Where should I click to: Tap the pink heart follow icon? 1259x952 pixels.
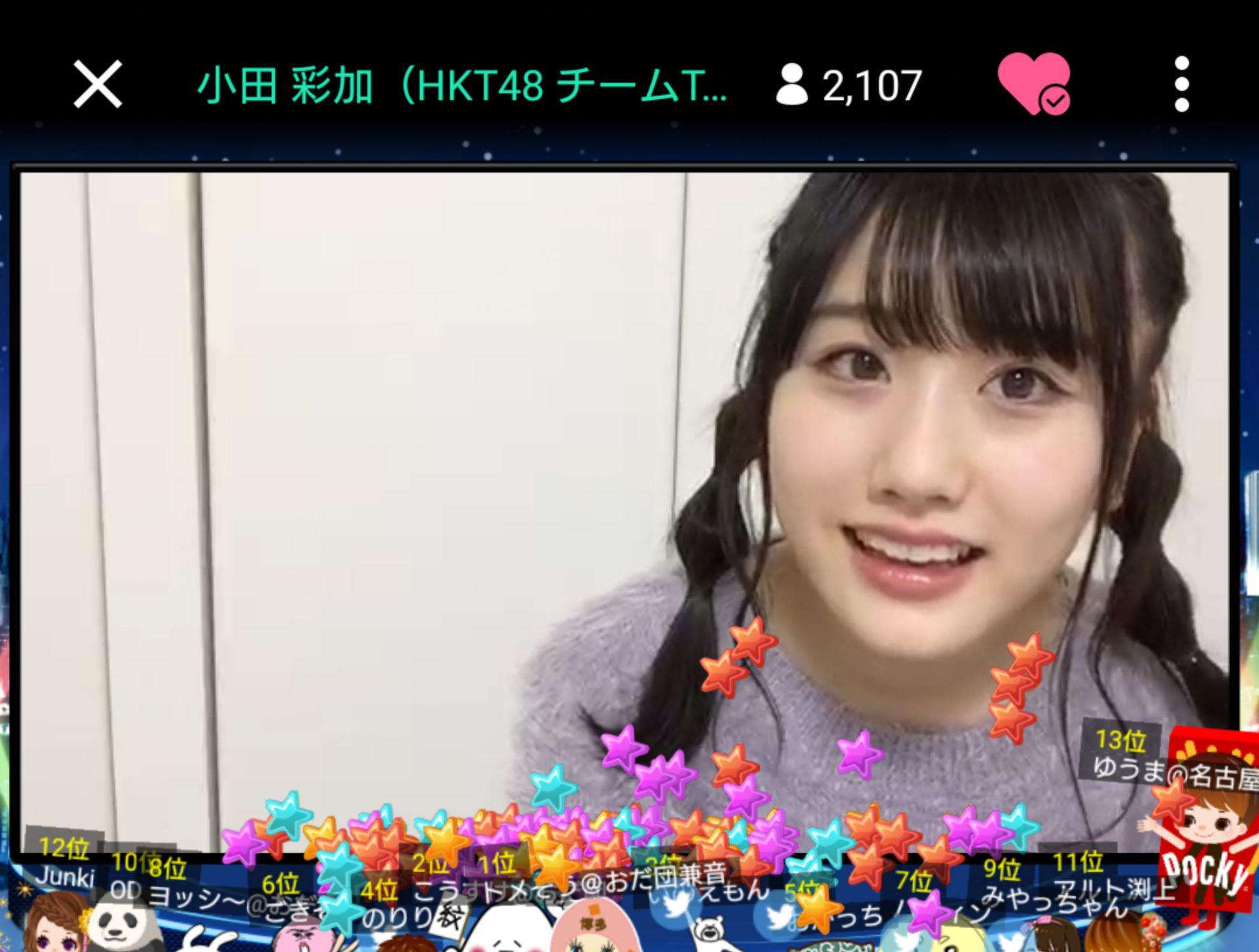[1033, 84]
